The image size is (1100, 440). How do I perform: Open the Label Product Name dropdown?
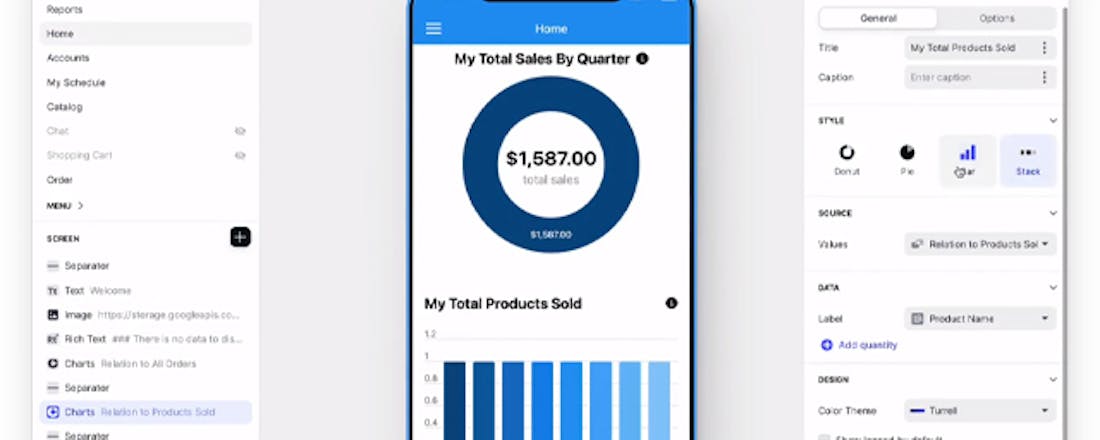[x=980, y=319]
